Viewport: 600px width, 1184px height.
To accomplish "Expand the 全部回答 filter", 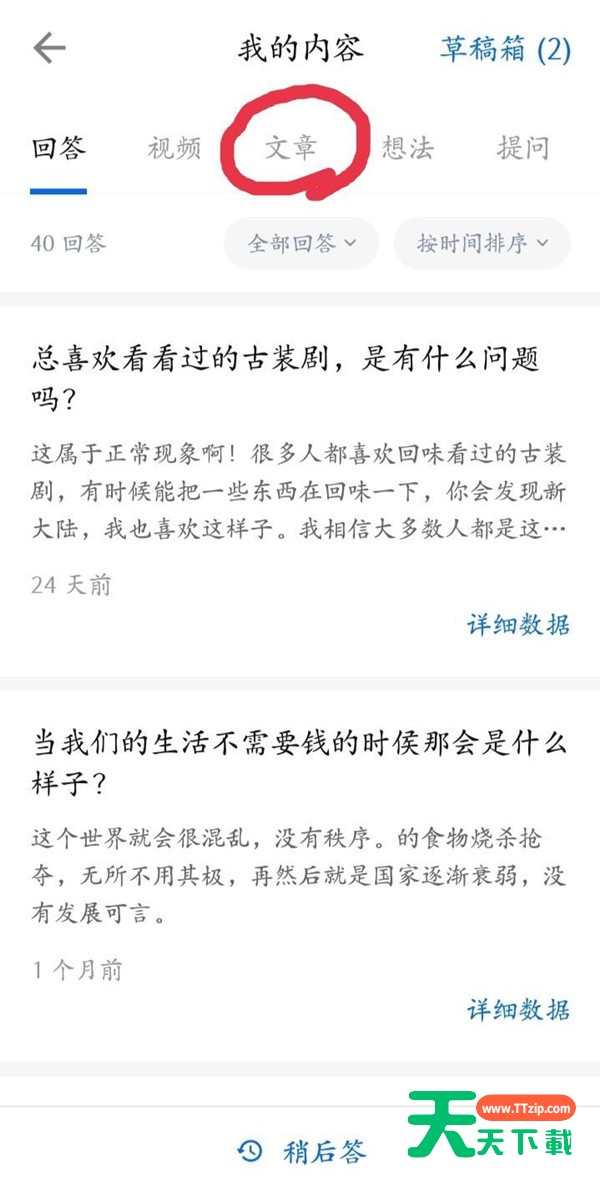I will tap(301, 243).
